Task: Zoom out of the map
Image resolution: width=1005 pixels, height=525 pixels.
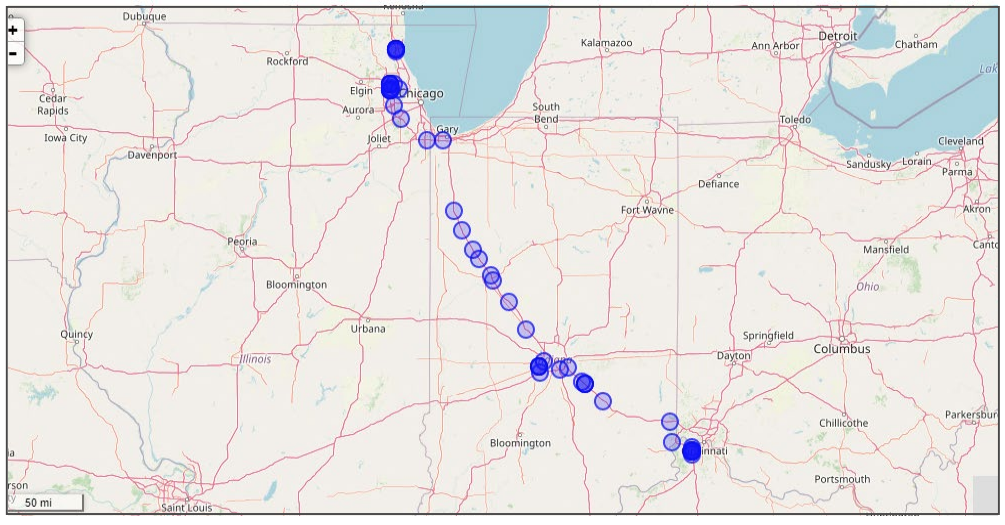Action: (13, 53)
